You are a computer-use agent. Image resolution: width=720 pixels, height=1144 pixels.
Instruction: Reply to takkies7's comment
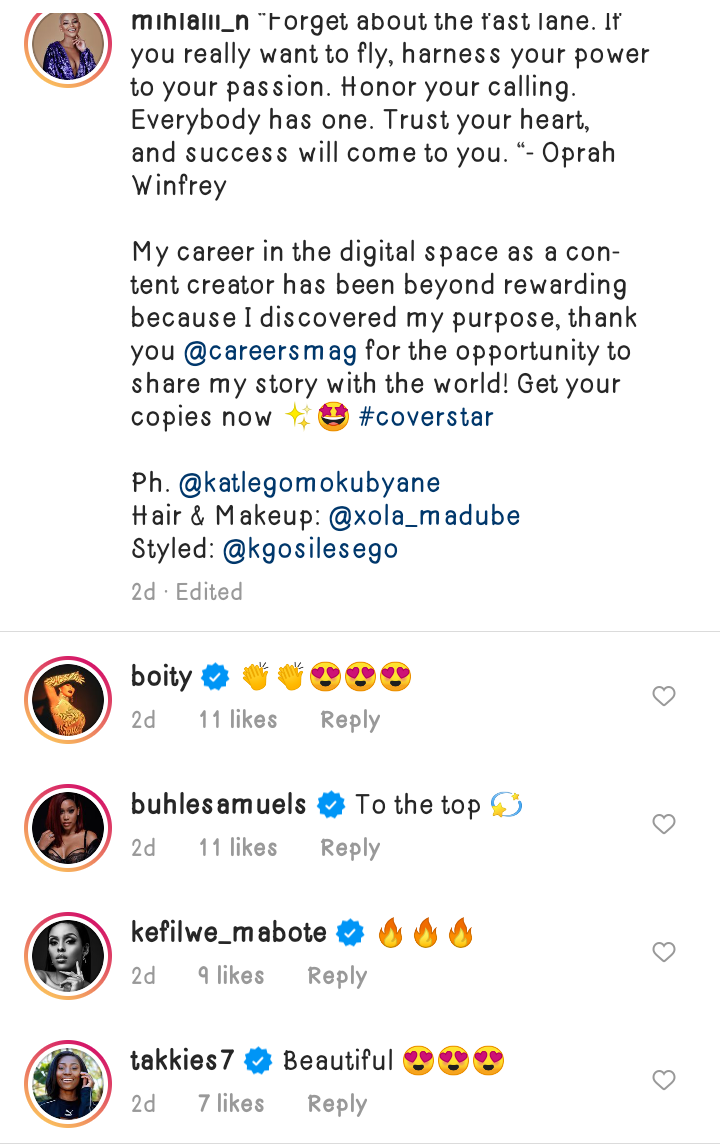point(337,1104)
